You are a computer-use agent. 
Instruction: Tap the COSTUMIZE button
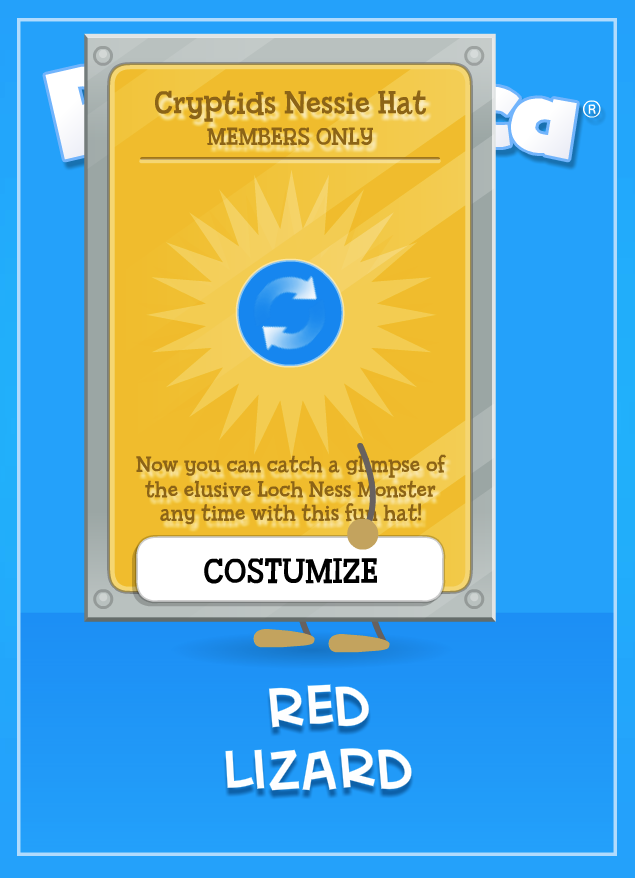(x=289, y=570)
